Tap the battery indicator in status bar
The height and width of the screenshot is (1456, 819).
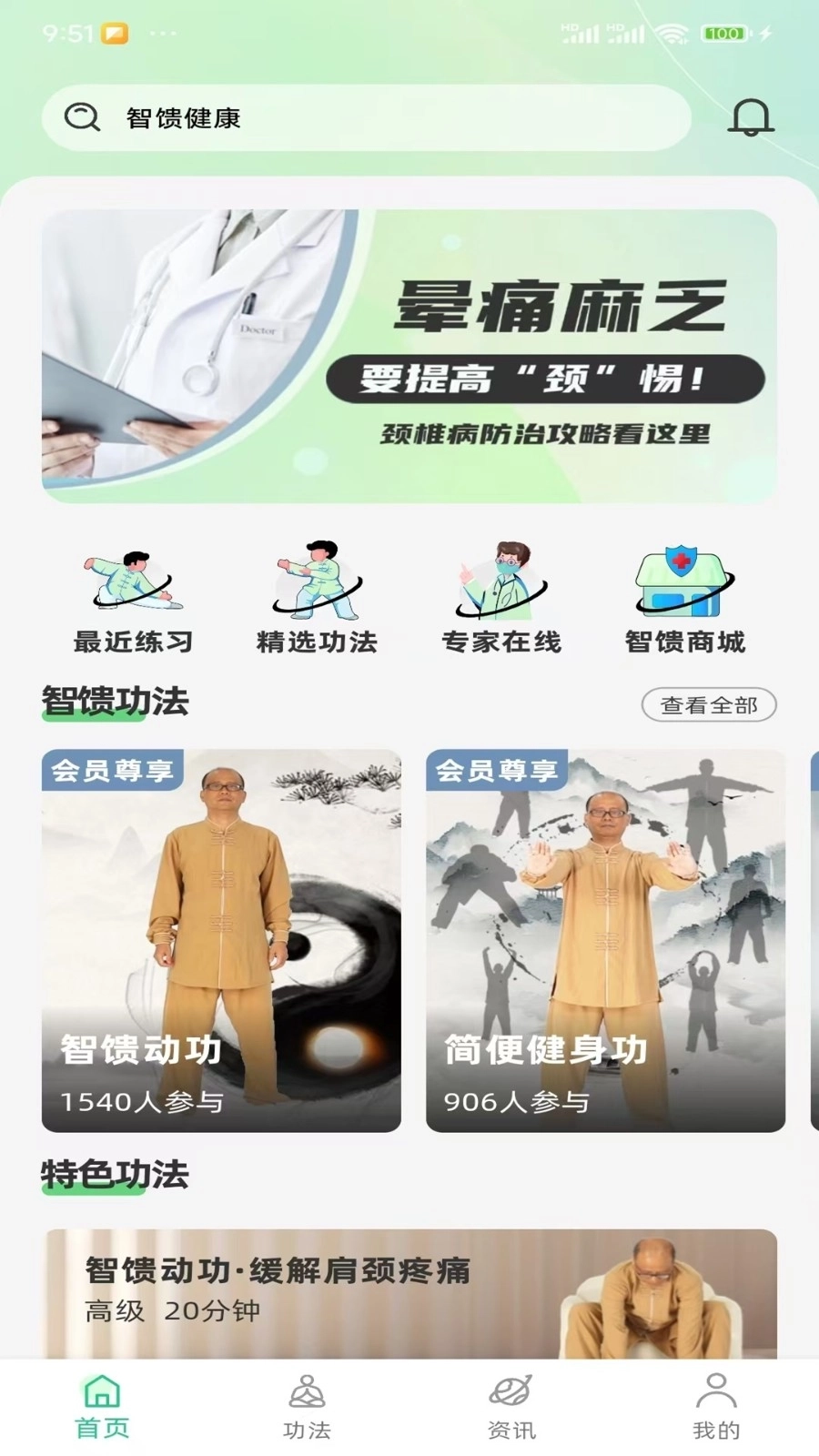[x=723, y=33]
